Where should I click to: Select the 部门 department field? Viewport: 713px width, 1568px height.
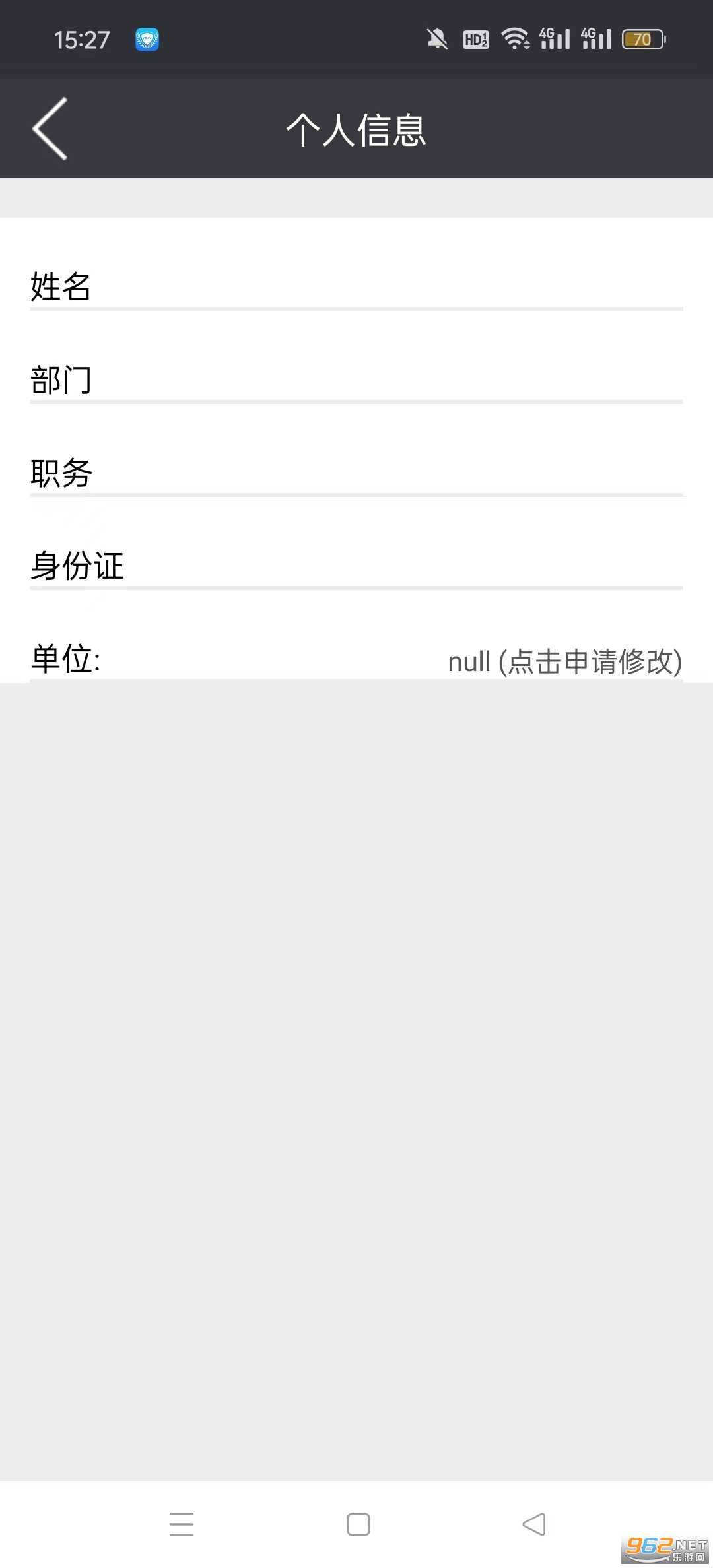[356, 379]
